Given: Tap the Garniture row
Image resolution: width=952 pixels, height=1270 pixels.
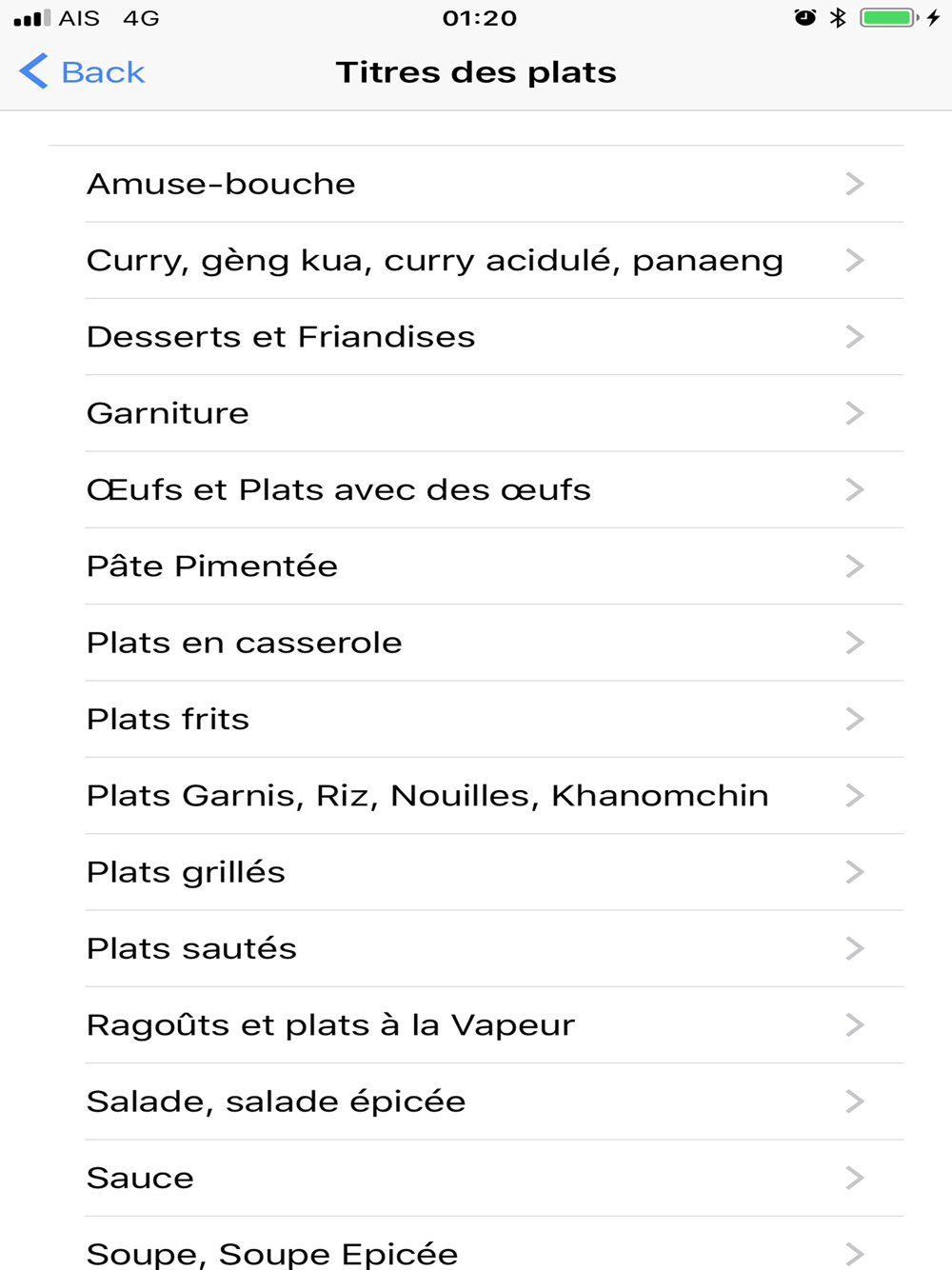Looking at the screenshot, I should 476,413.
